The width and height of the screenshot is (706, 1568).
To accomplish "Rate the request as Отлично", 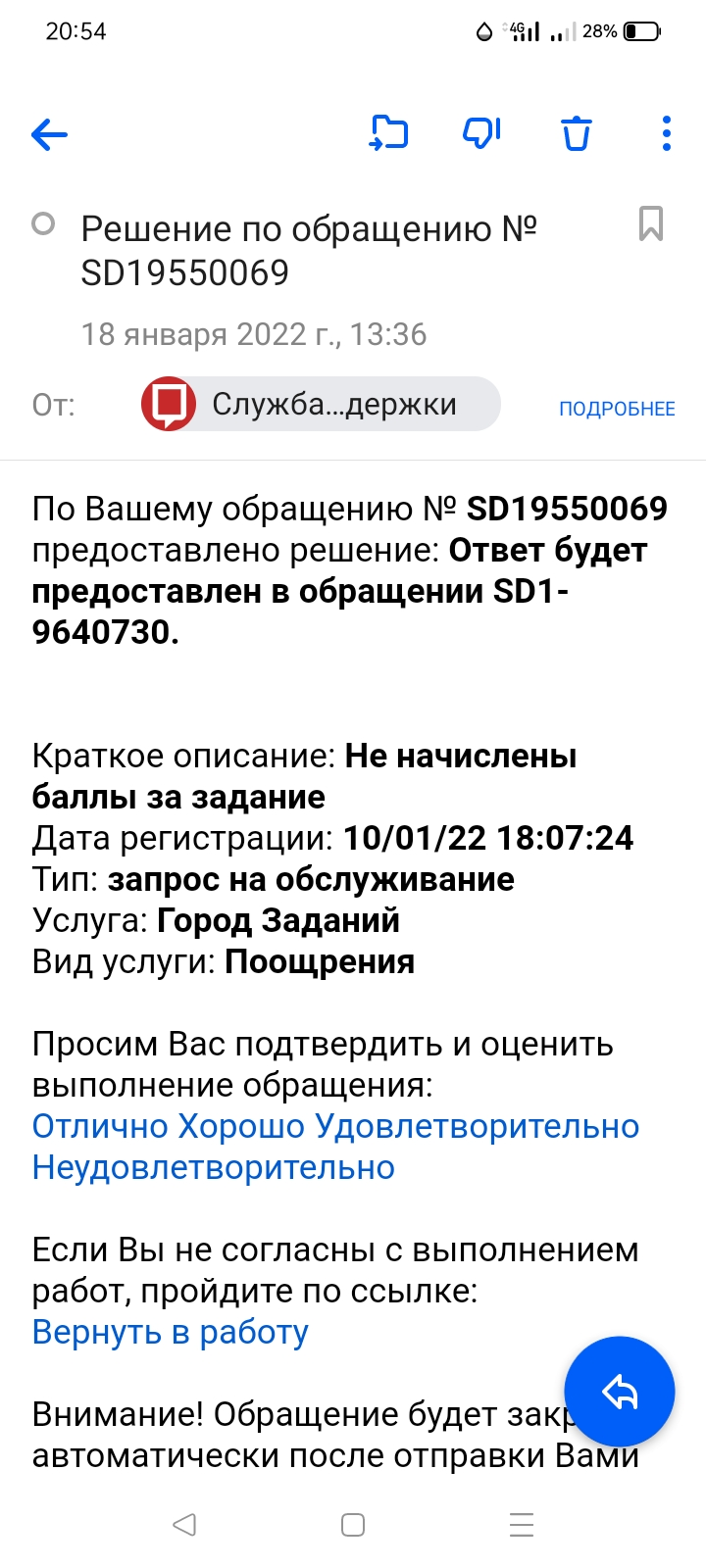I will [100, 1127].
